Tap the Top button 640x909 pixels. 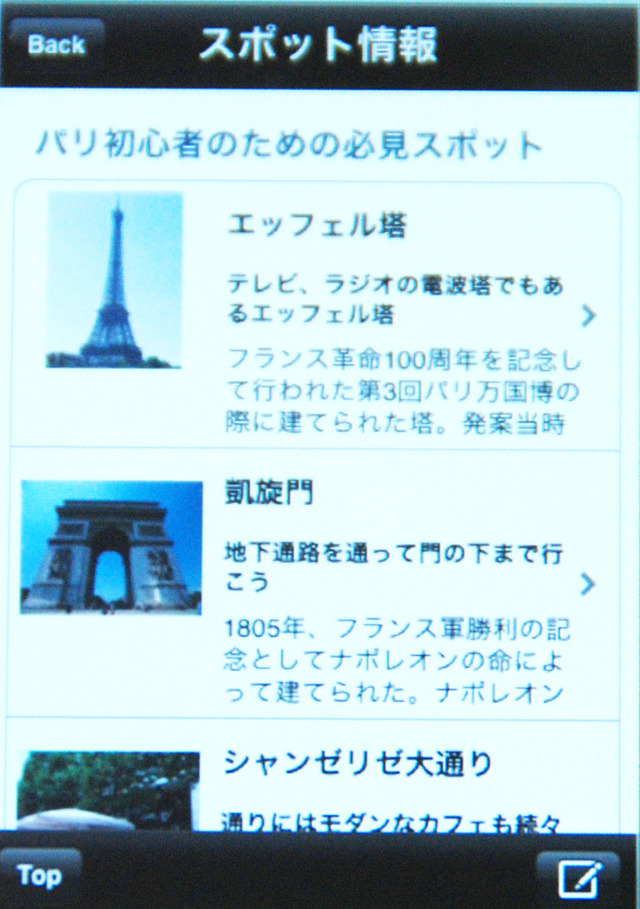point(40,876)
